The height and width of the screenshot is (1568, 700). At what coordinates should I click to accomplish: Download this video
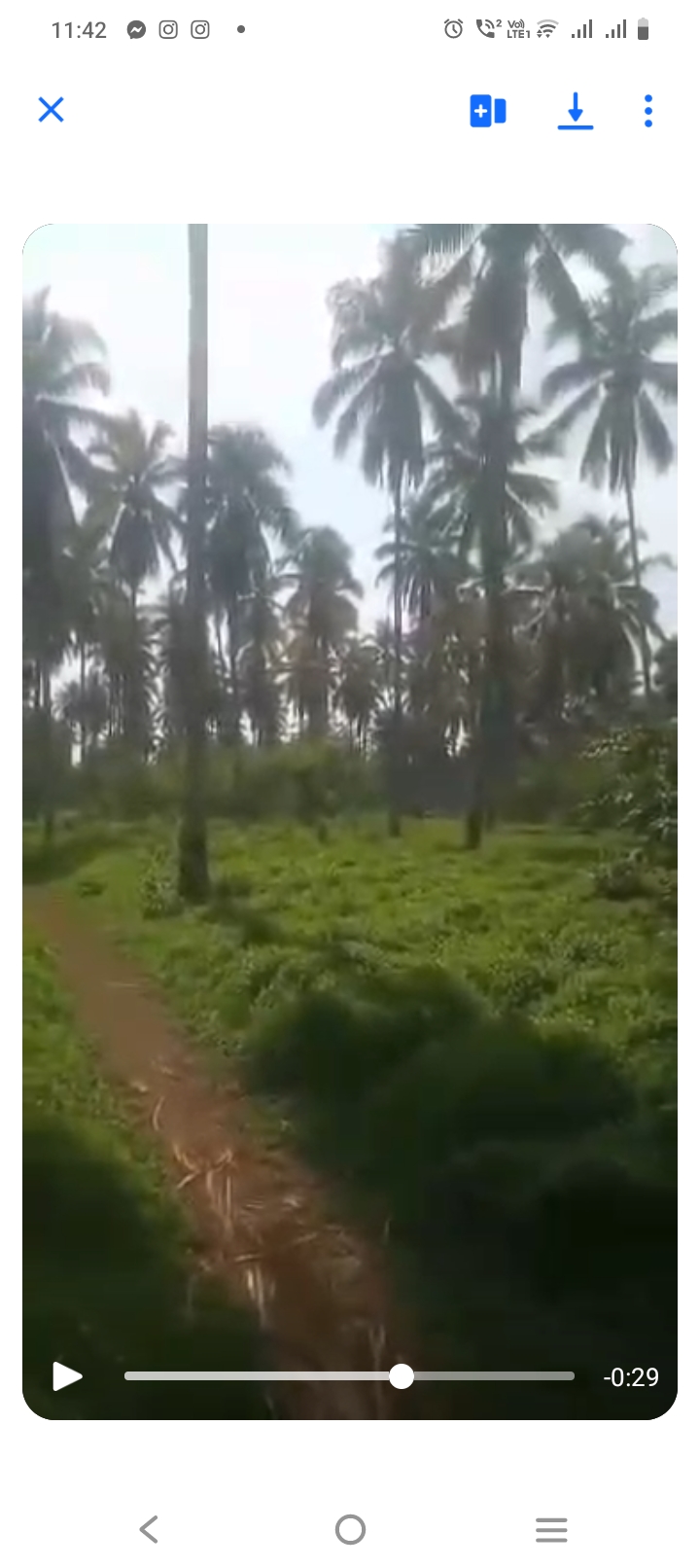(x=576, y=111)
